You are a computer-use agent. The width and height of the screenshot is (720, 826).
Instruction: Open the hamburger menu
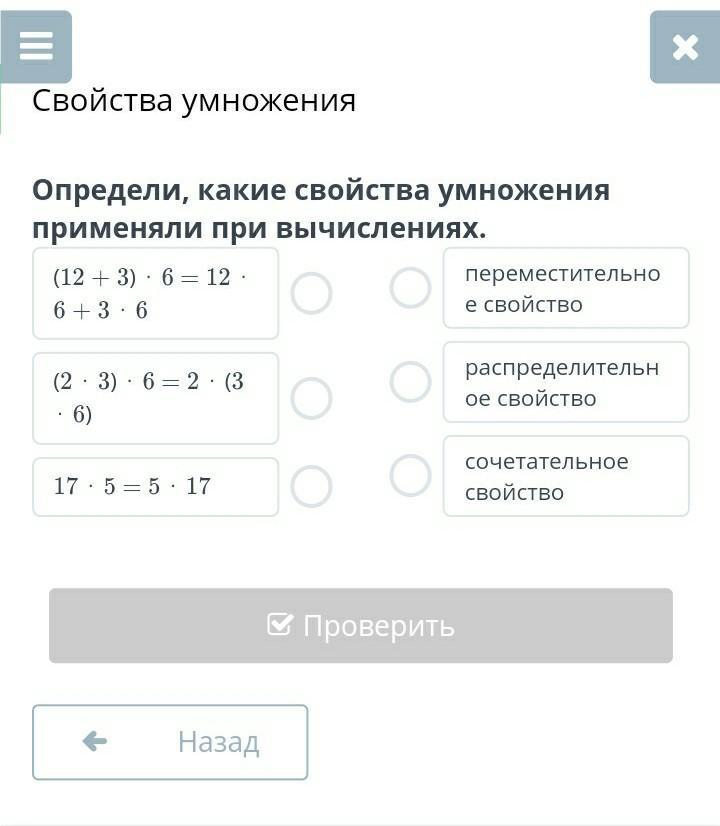36,46
